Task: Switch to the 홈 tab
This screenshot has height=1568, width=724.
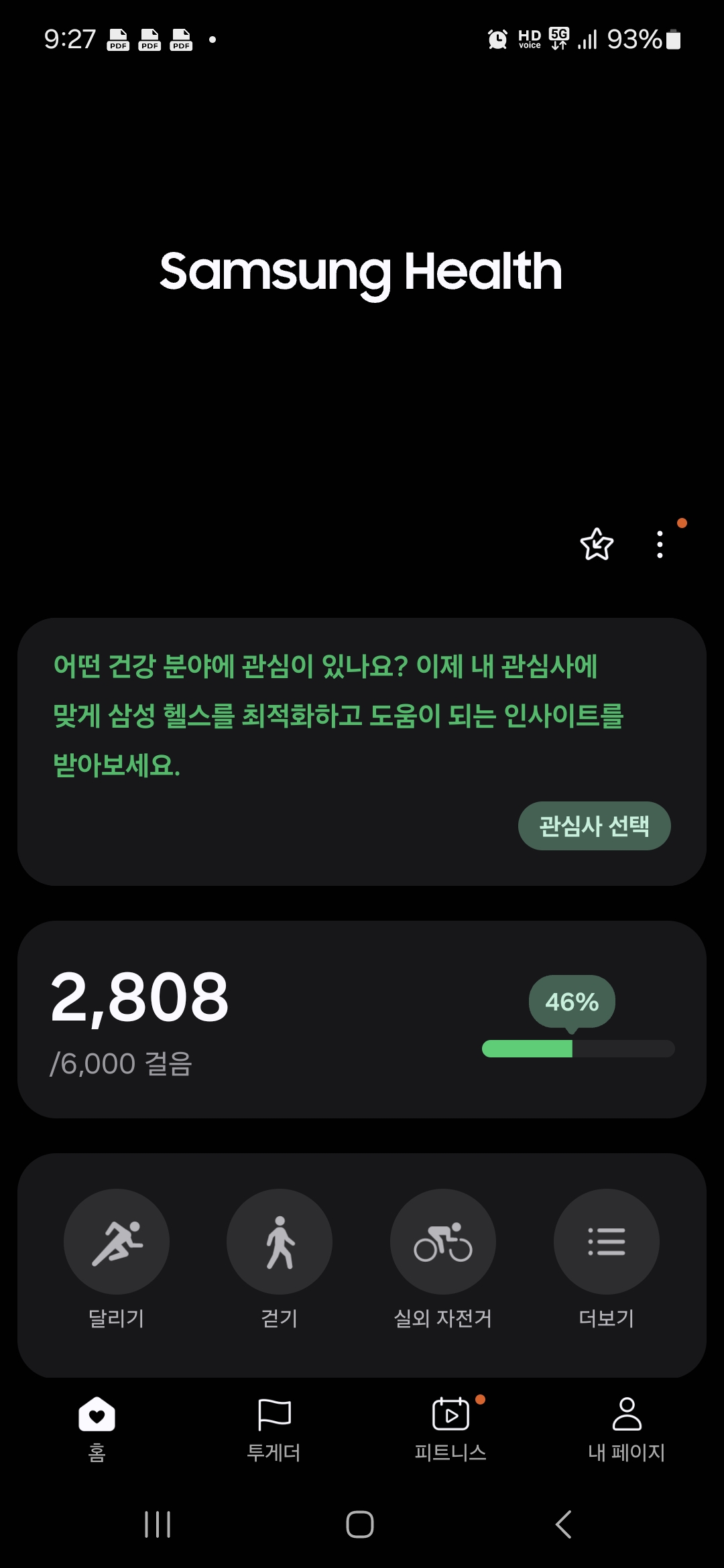Action: point(97,1429)
